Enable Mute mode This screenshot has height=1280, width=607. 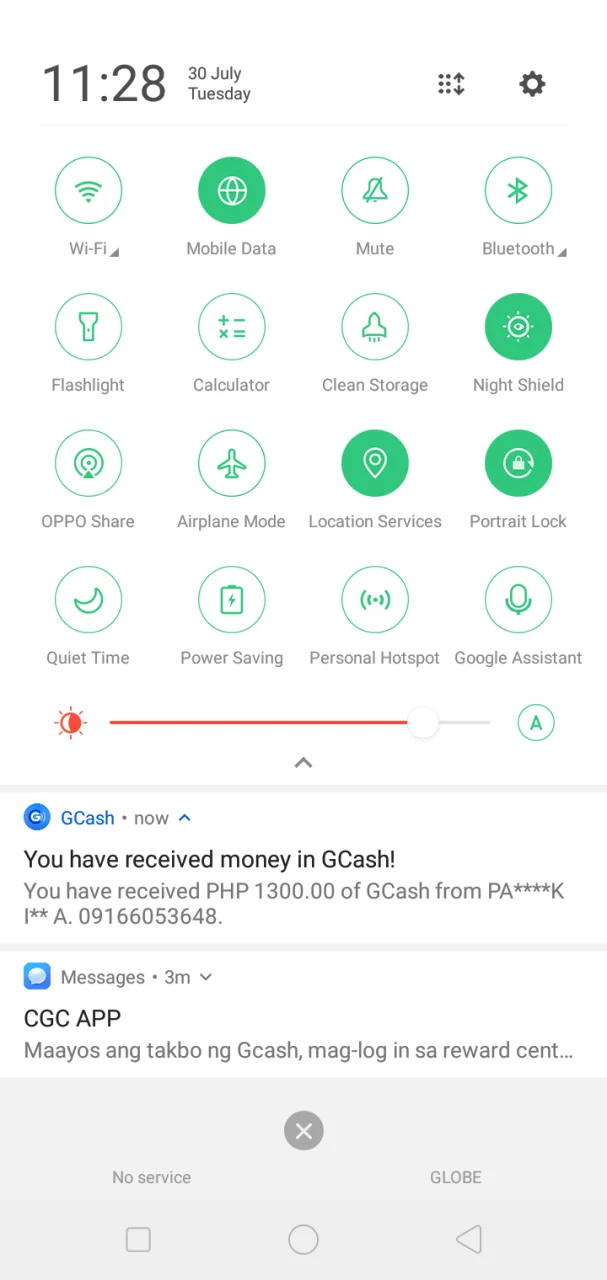pyautogui.click(x=375, y=190)
